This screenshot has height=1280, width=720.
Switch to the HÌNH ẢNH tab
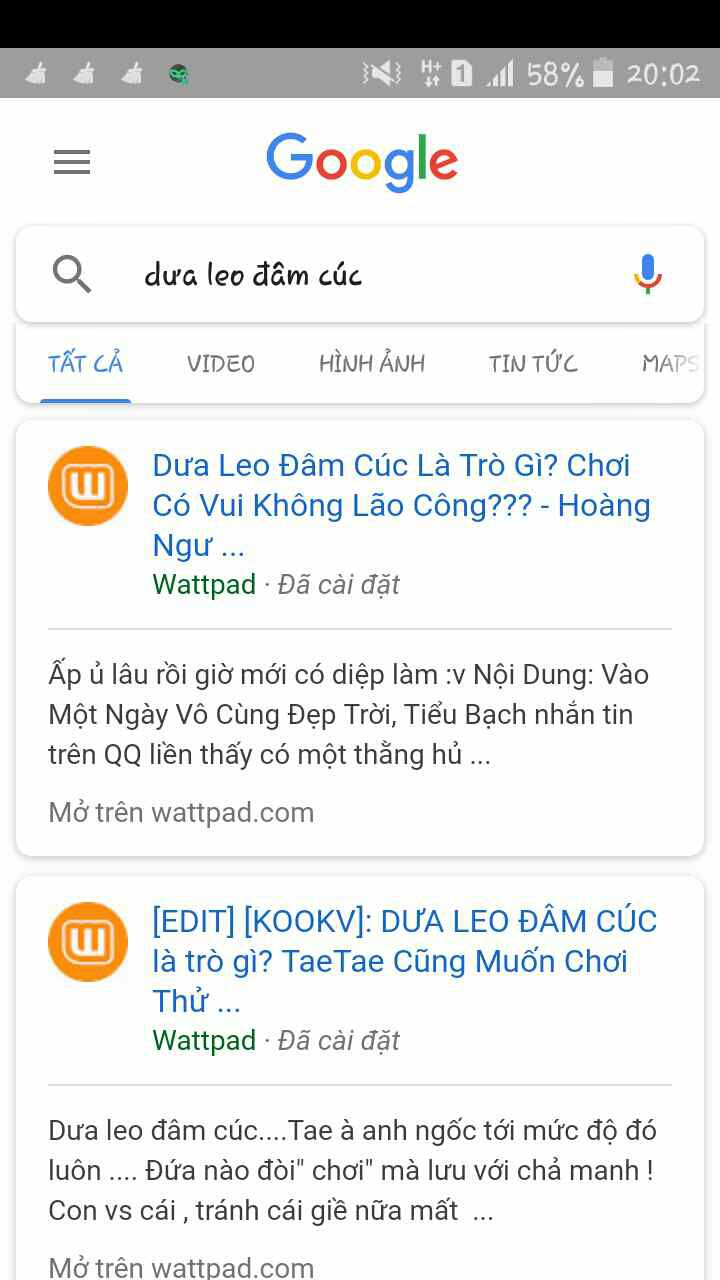pyautogui.click(x=372, y=364)
